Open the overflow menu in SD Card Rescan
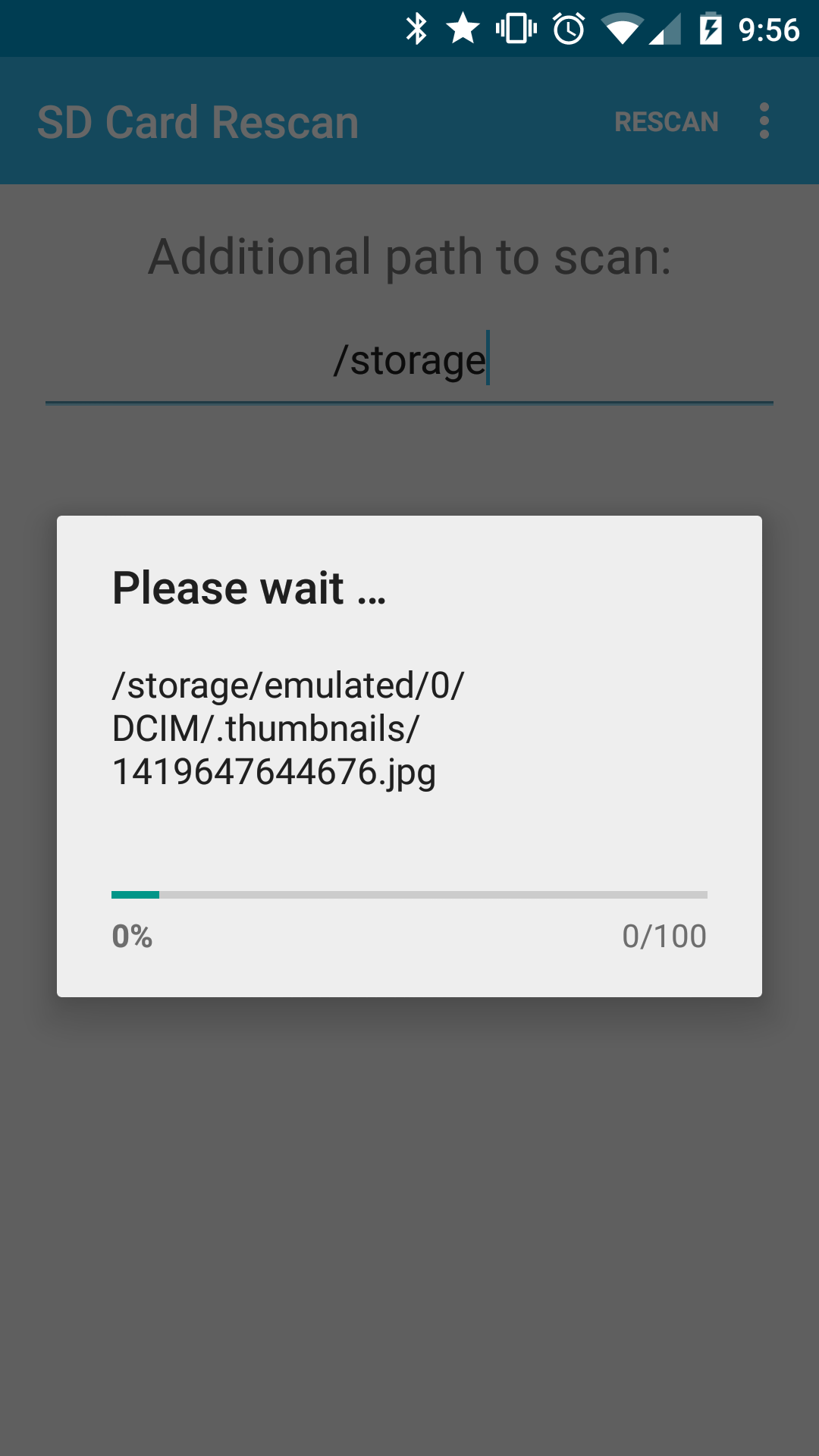Viewport: 819px width, 1456px height. [764, 121]
